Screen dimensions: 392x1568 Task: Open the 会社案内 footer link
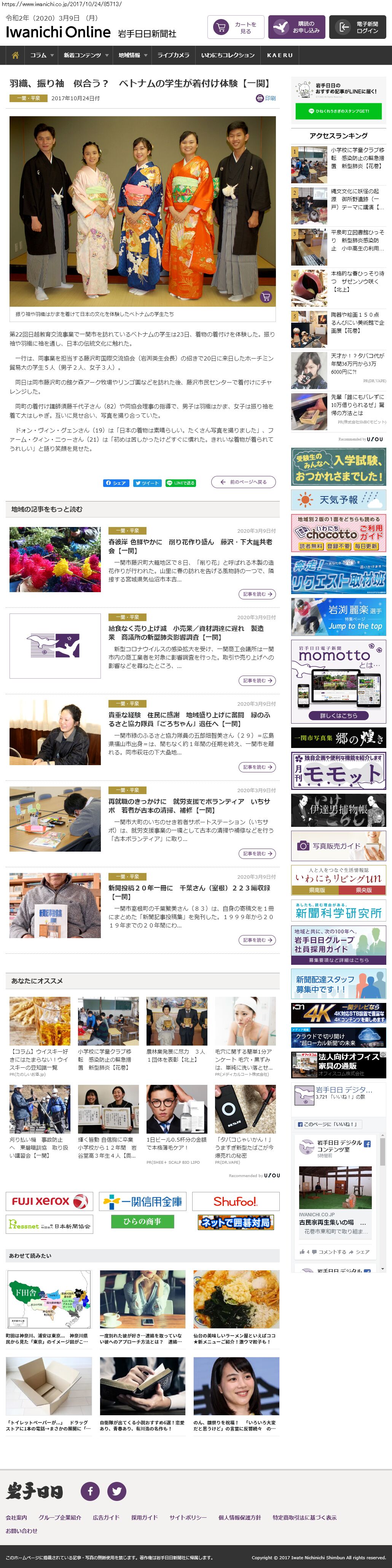coord(16,1517)
